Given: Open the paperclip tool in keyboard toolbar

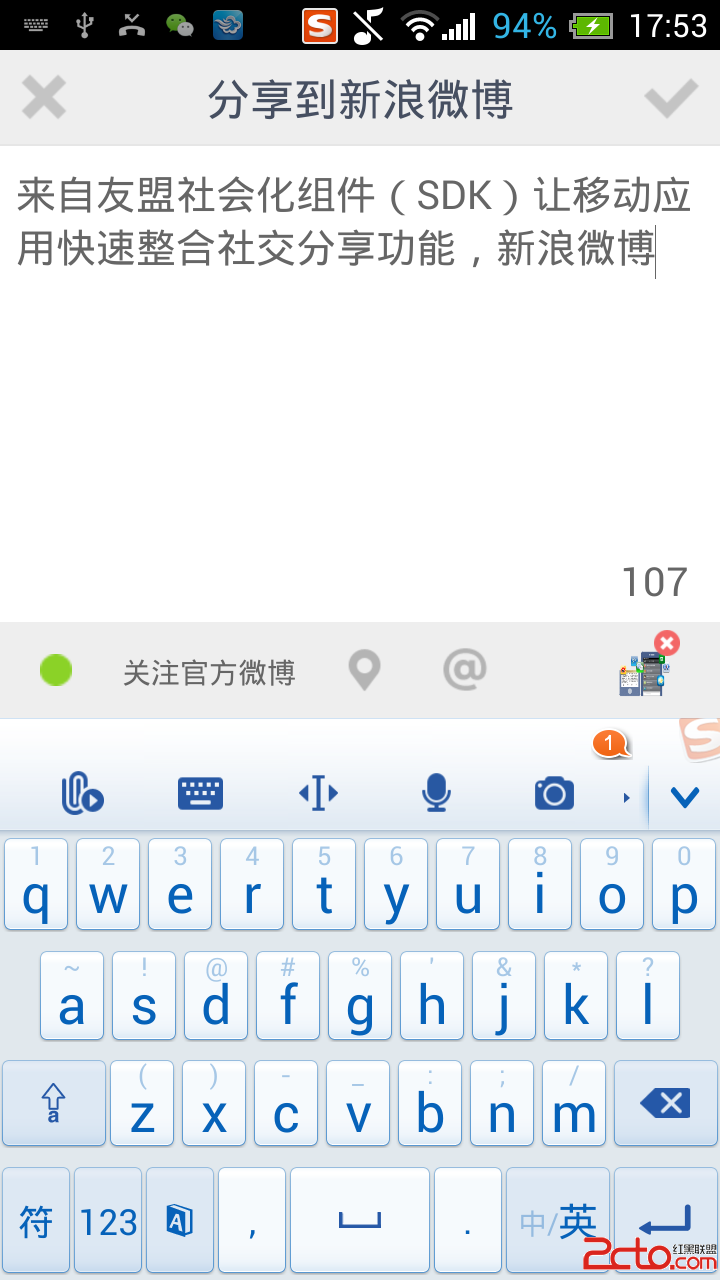Looking at the screenshot, I should [x=82, y=794].
